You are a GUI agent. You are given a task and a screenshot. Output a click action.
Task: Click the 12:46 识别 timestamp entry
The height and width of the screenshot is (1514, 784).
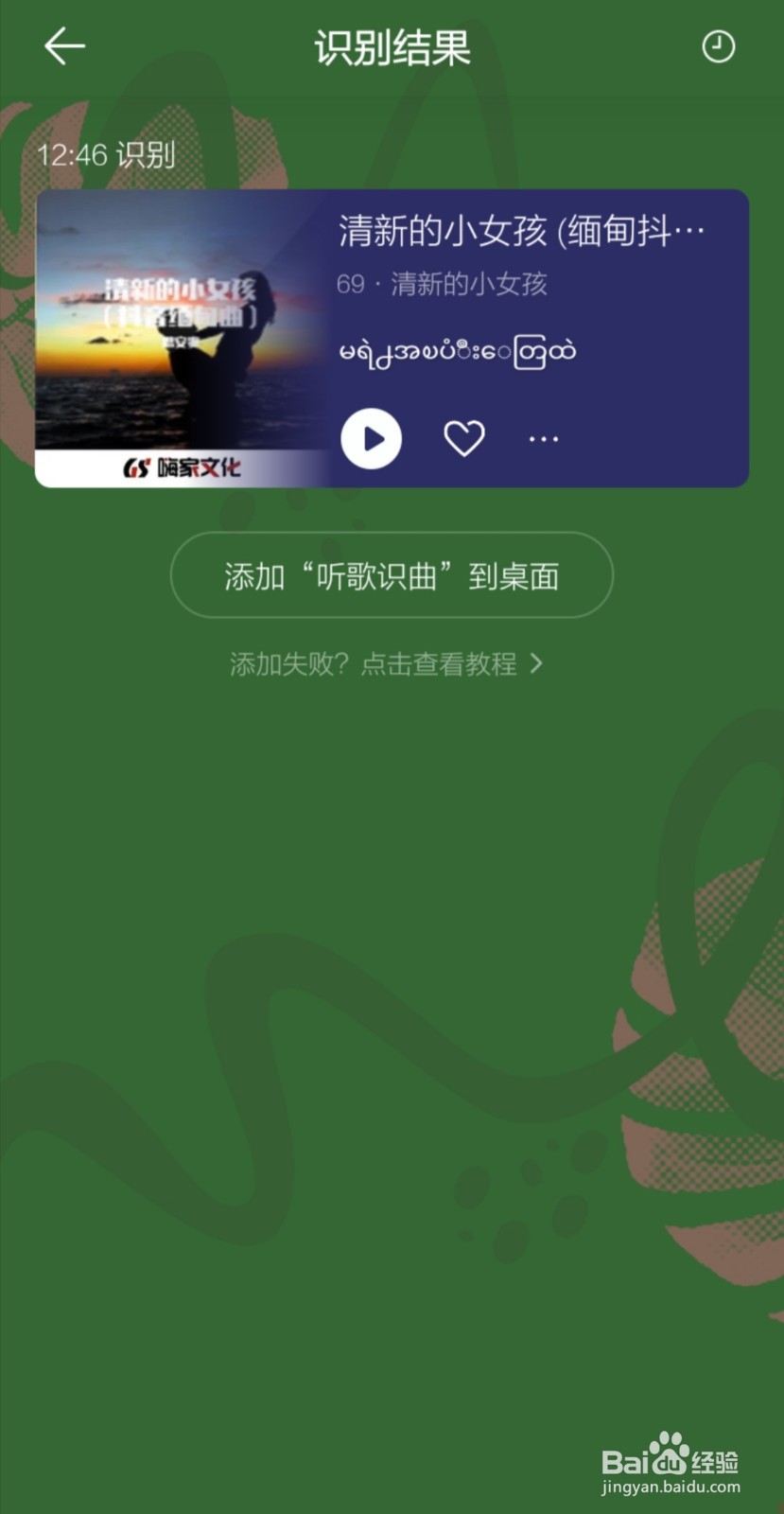click(105, 155)
